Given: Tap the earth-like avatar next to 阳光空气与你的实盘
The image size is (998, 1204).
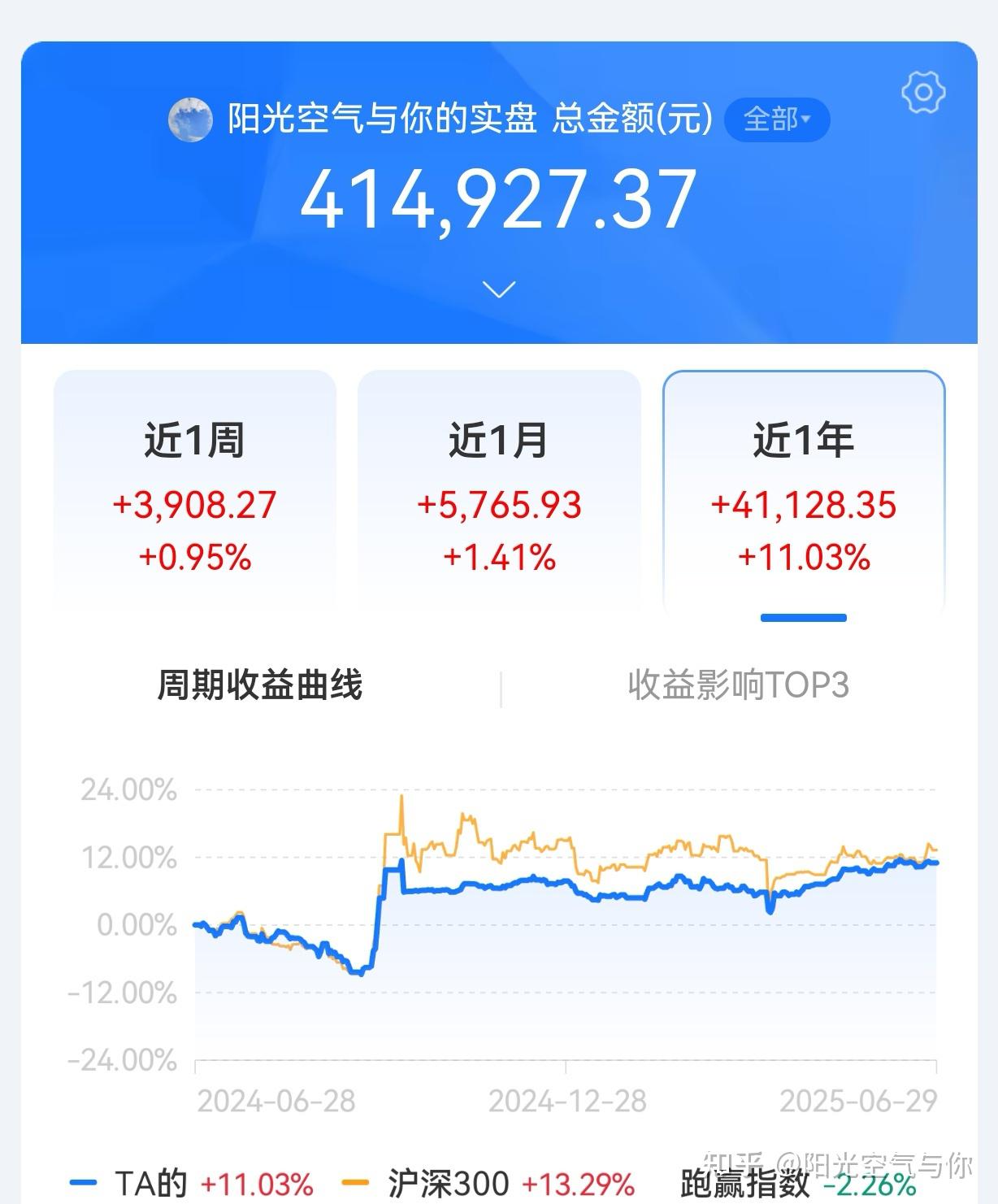Looking at the screenshot, I should tap(189, 119).
